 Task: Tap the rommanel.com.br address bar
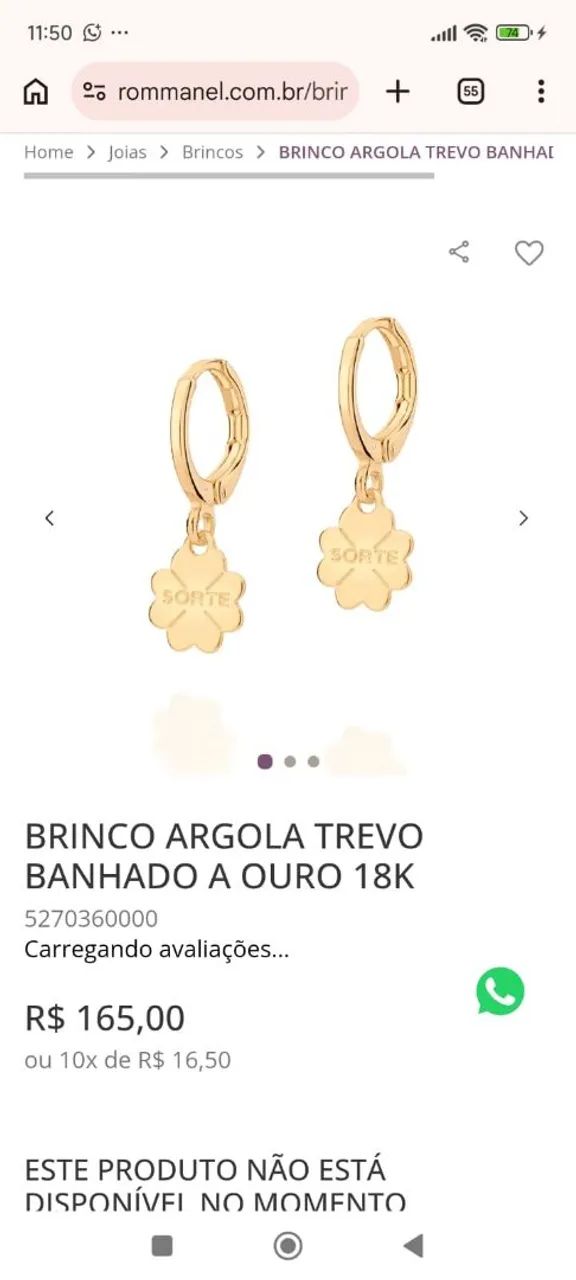tap(215, 92)
